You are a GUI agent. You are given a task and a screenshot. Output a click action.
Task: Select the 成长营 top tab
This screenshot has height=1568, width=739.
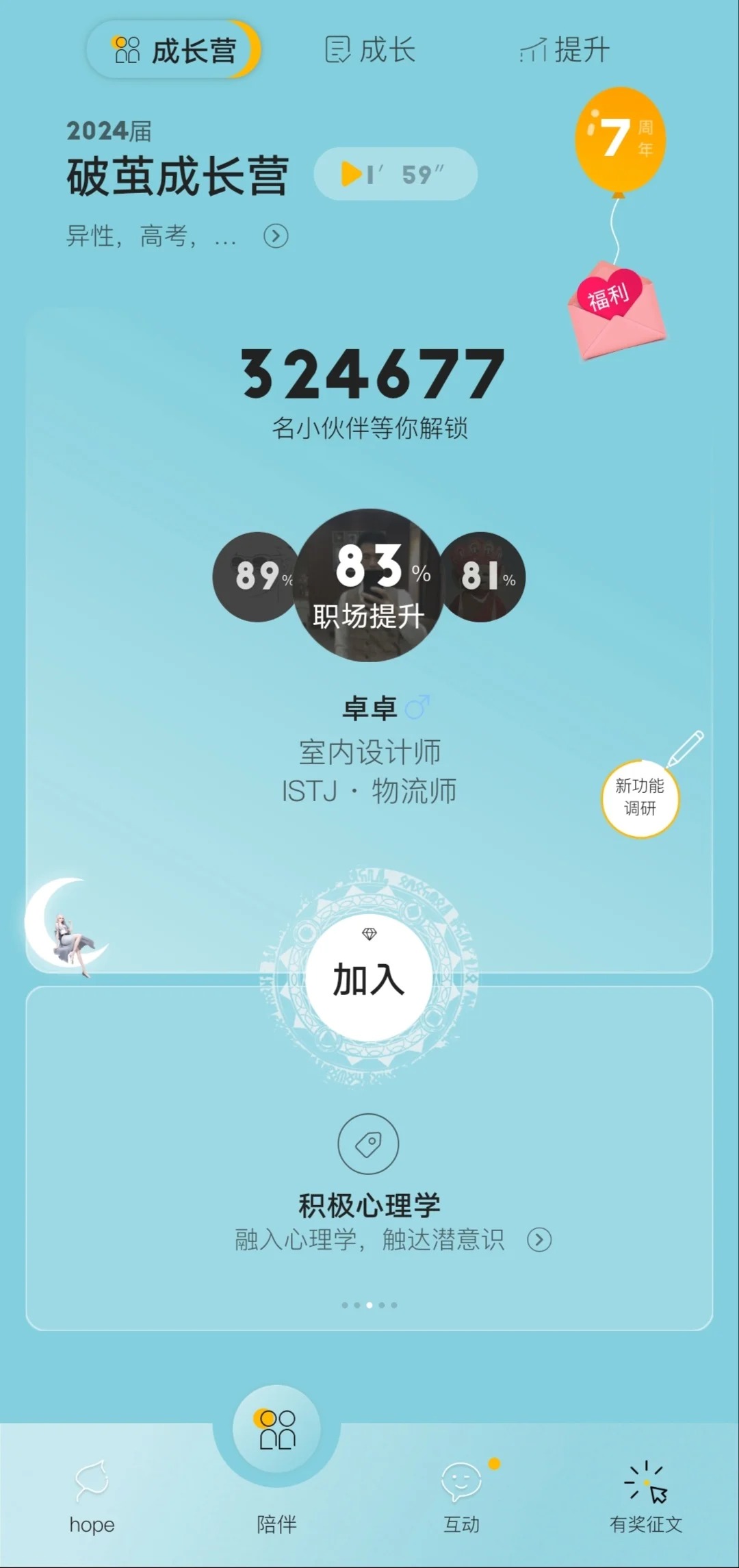[x=174, y=50]
